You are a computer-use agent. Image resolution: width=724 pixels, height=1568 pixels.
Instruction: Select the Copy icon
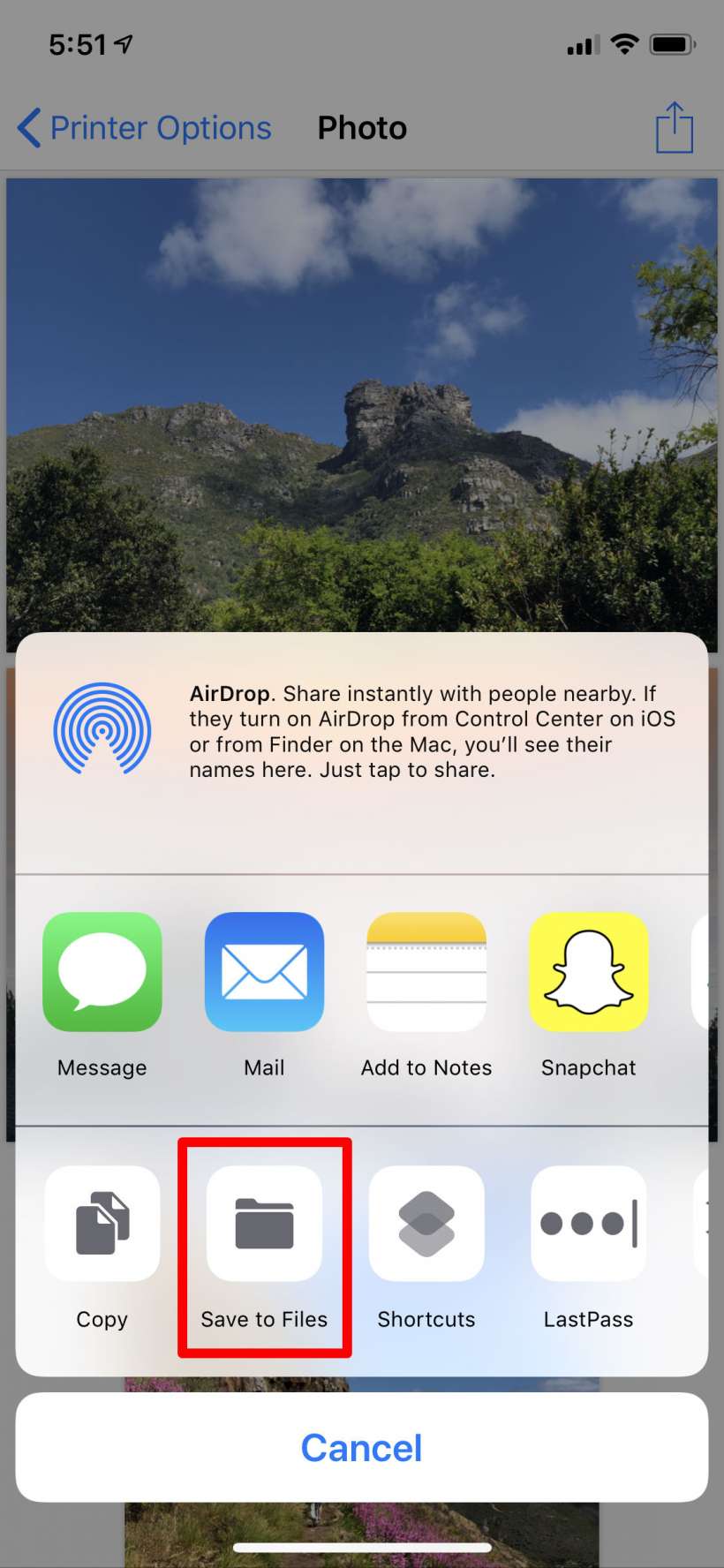point(102,1225)
